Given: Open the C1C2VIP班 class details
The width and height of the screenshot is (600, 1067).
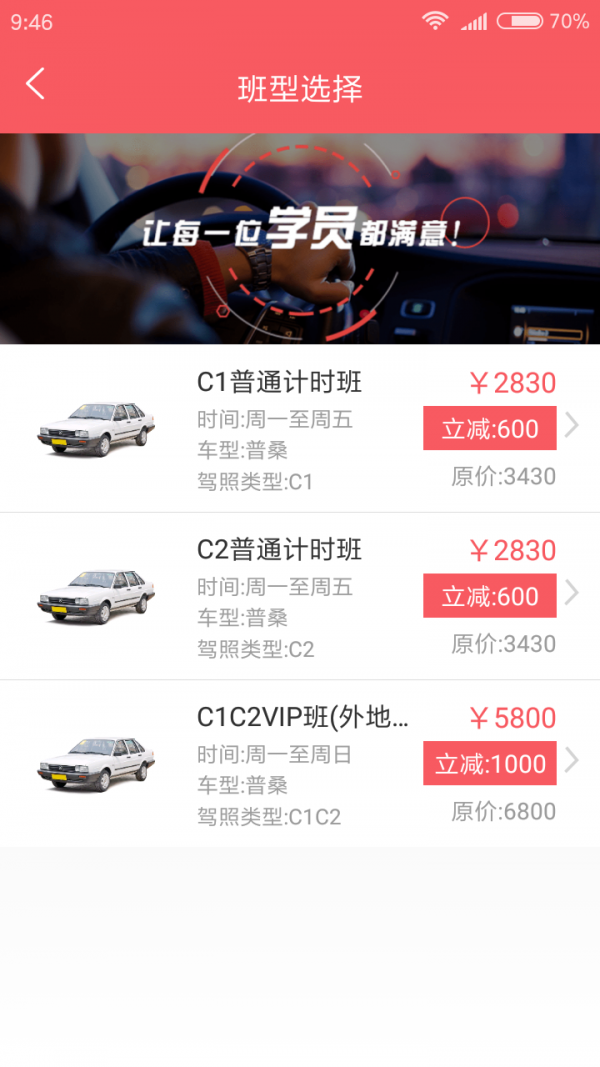Looking at the screenshot, I should [300, 763].
